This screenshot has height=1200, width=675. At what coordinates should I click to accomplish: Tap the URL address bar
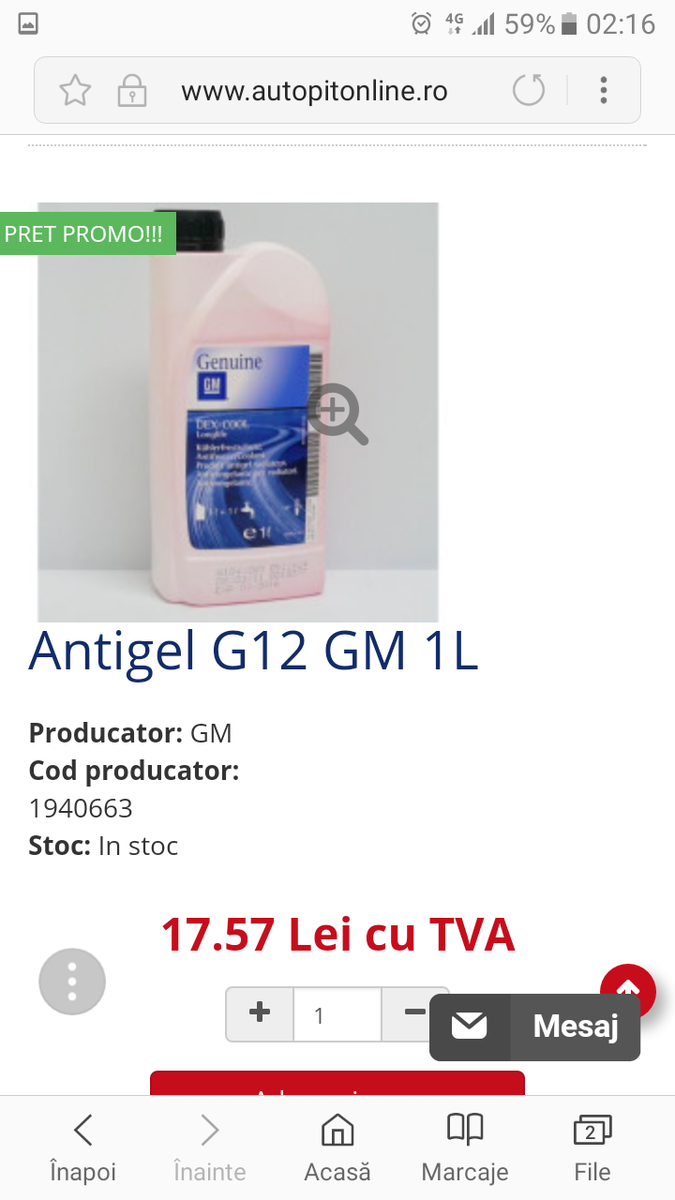tap(314, 91)
